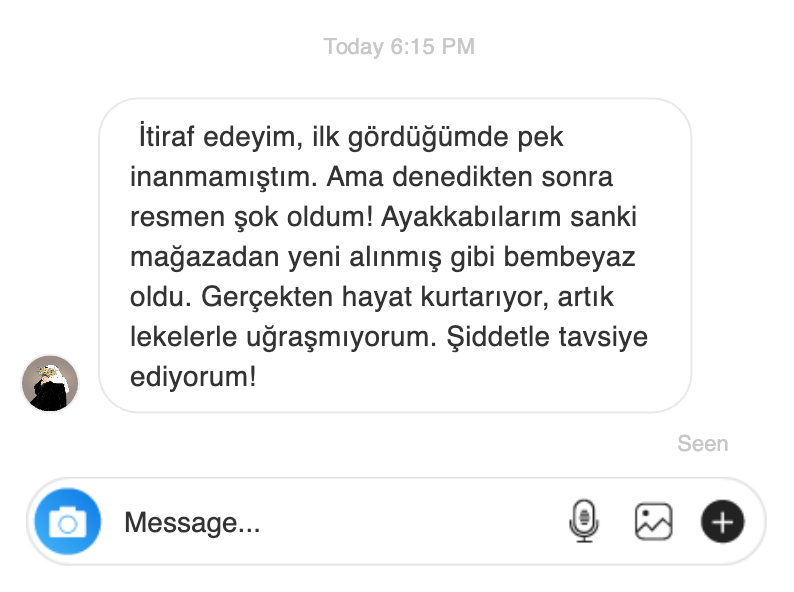Open the photo gallery picker

[x=653, y=522]
